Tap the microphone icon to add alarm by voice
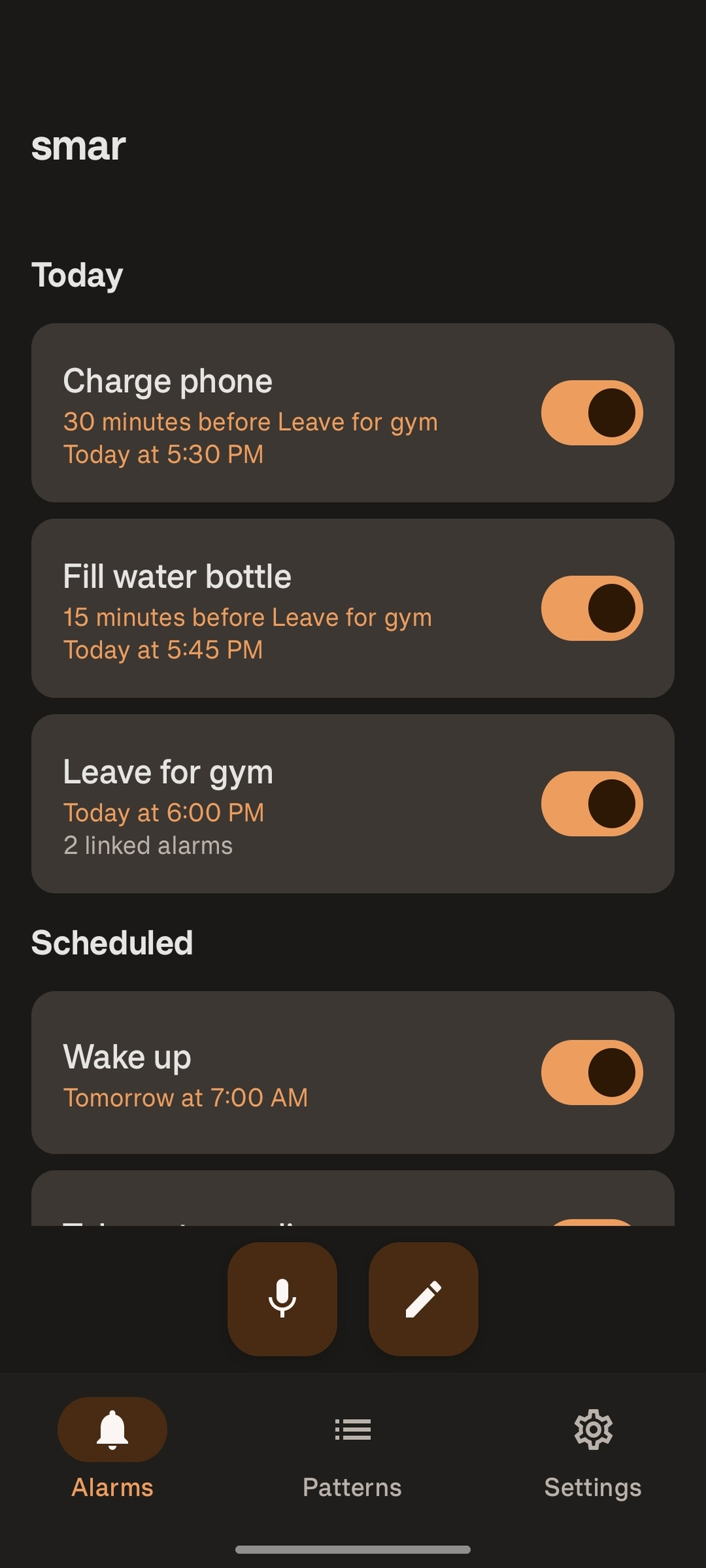Image resolution: width=706 pixels, height=1568 pixels. tap(282, 1298)
